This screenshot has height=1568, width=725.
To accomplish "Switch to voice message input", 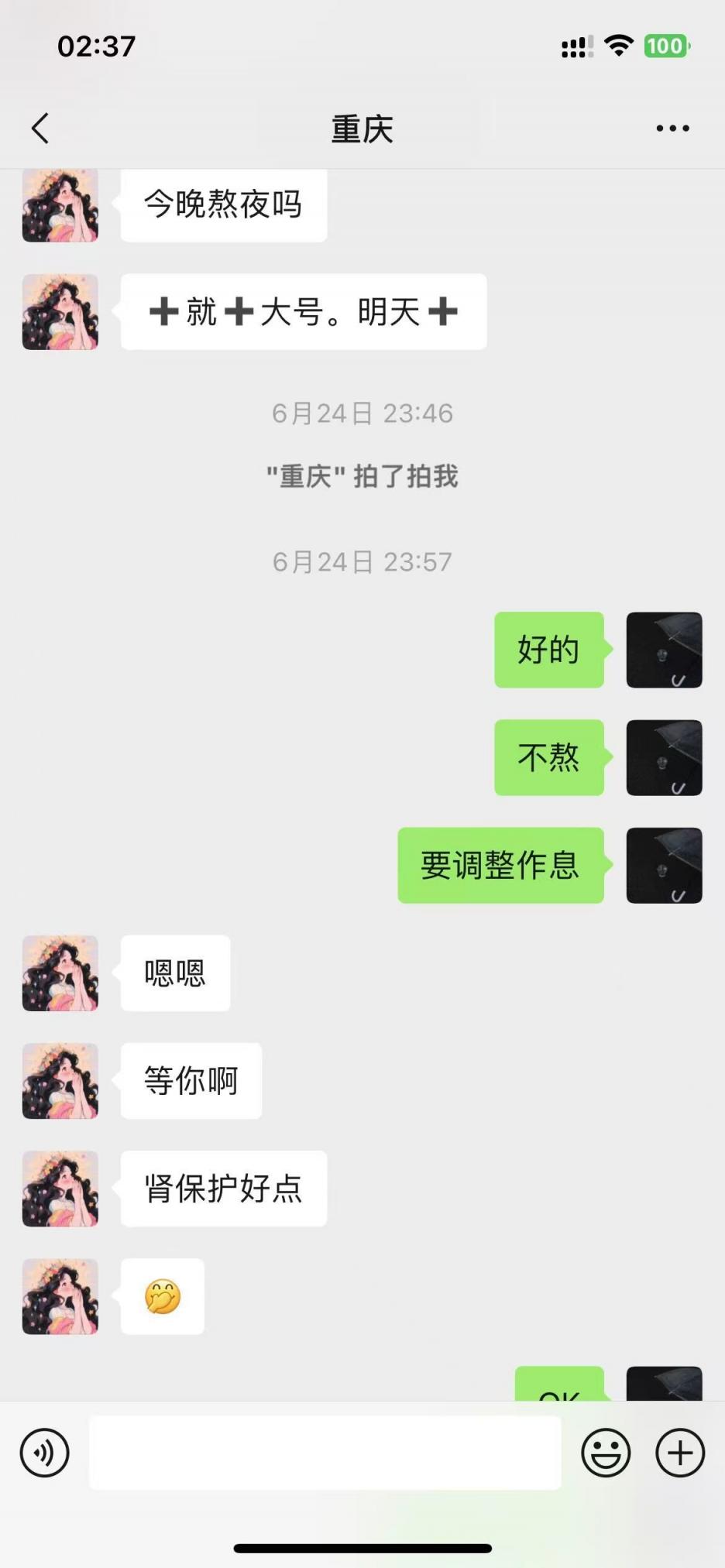I will (x=45, y=1453).
